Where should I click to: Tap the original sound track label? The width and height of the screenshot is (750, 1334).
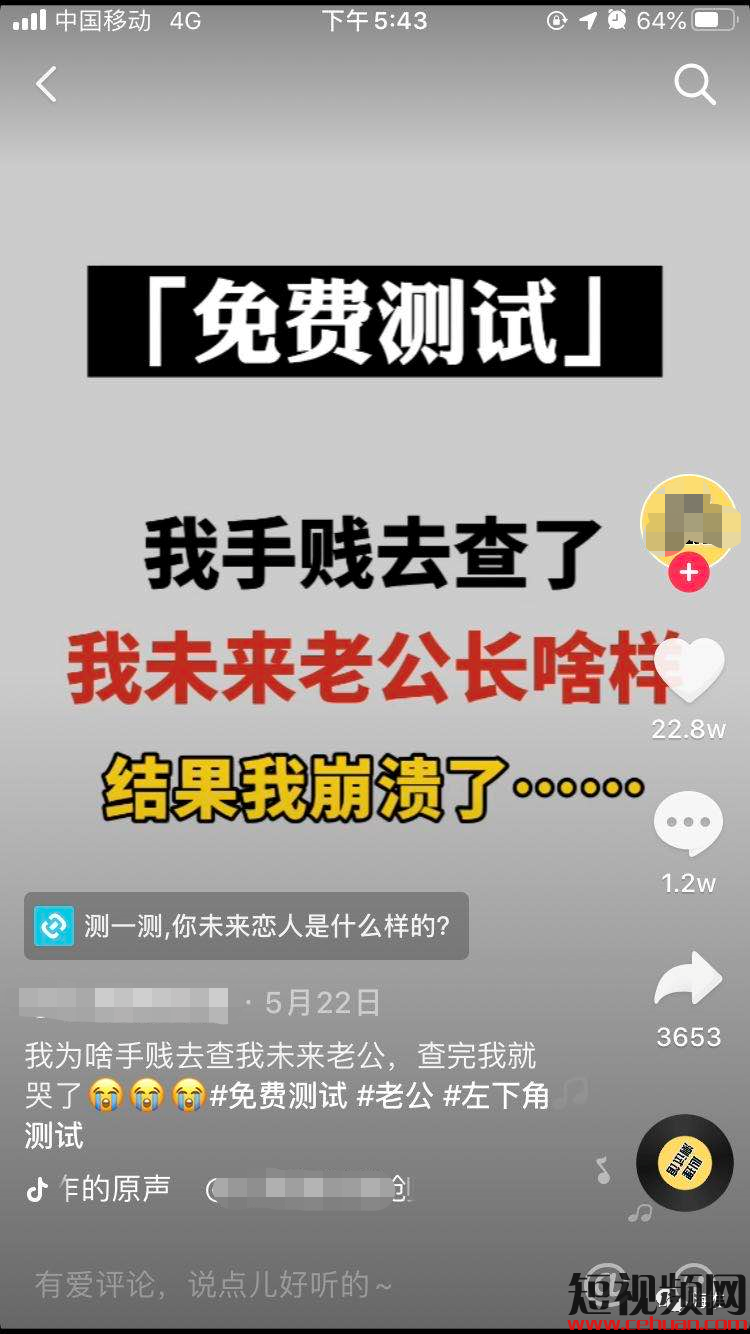[x=115, y=1189]
